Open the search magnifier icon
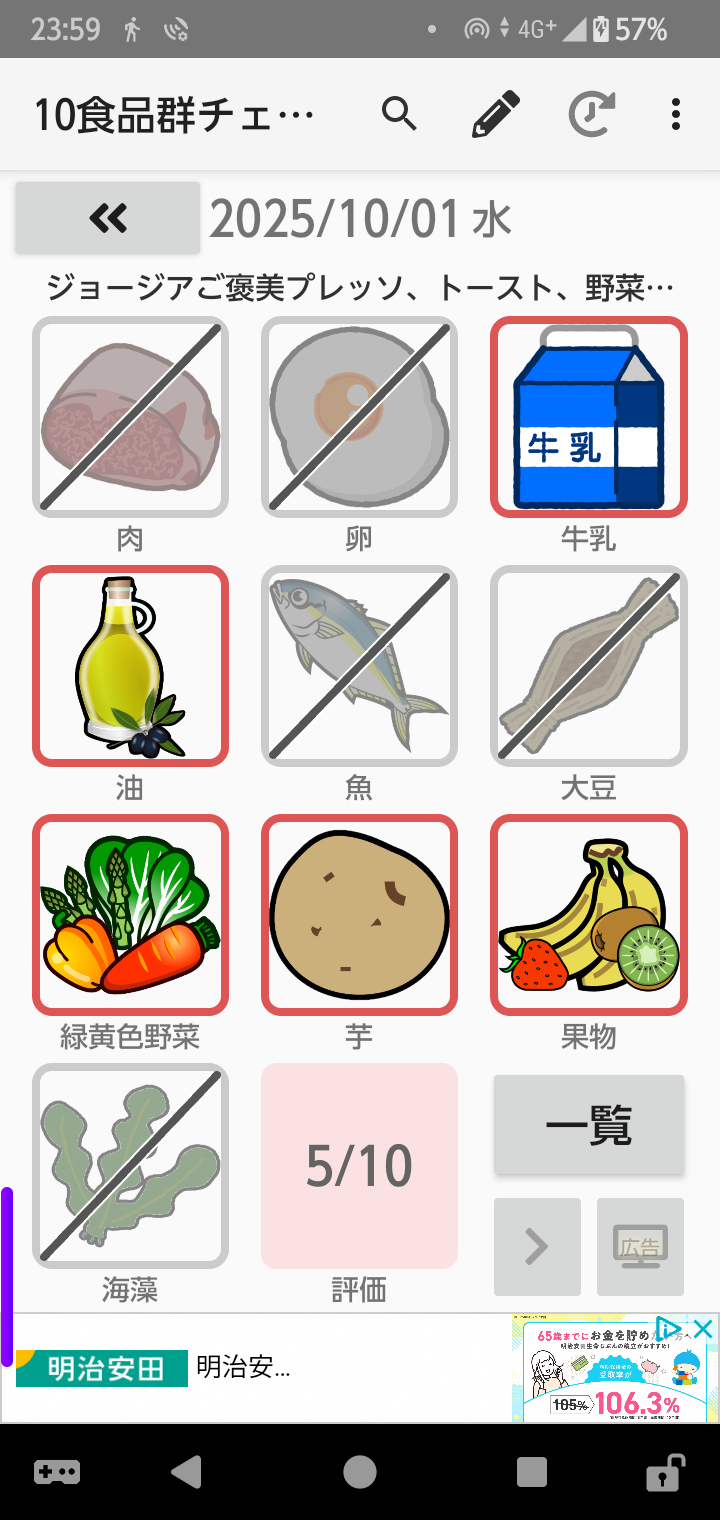This screenshot has width=720, height=1520. point(399,115)
